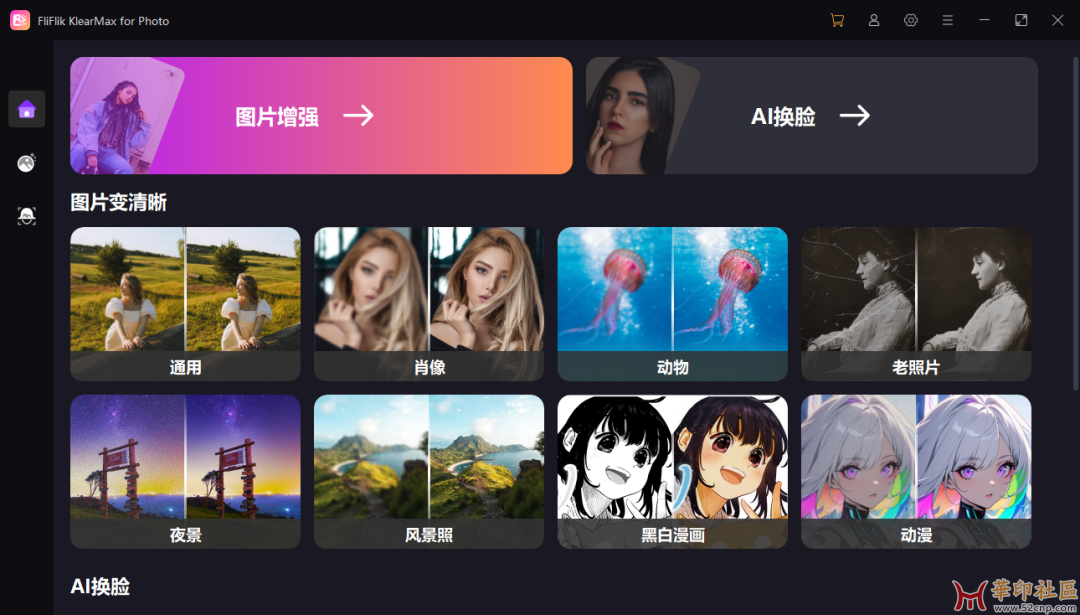Minimize the app window
The width and height of the screenshot is (1080, 615).
pyautogui.click(x=985, y=20)
